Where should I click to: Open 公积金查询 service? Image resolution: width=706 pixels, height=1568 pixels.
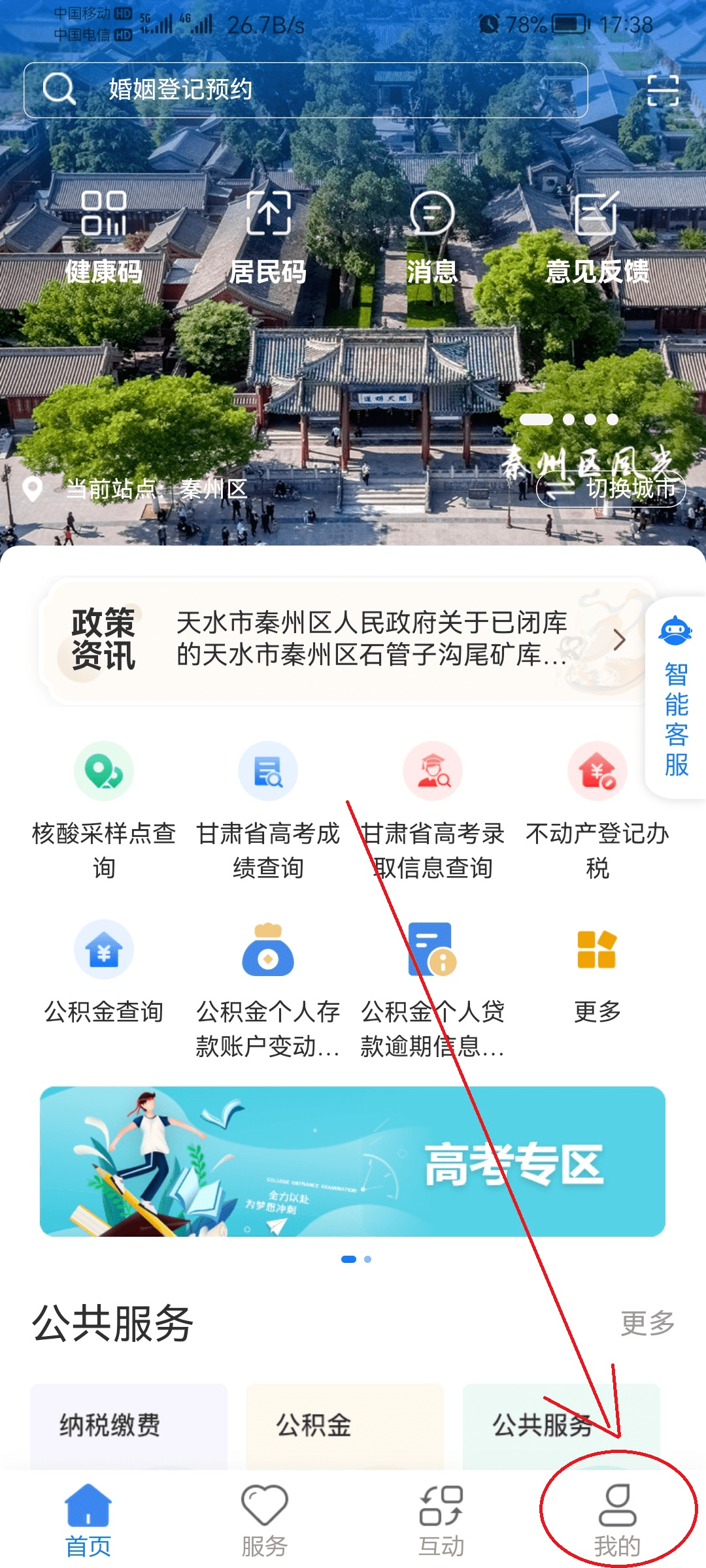pos(104,972)
